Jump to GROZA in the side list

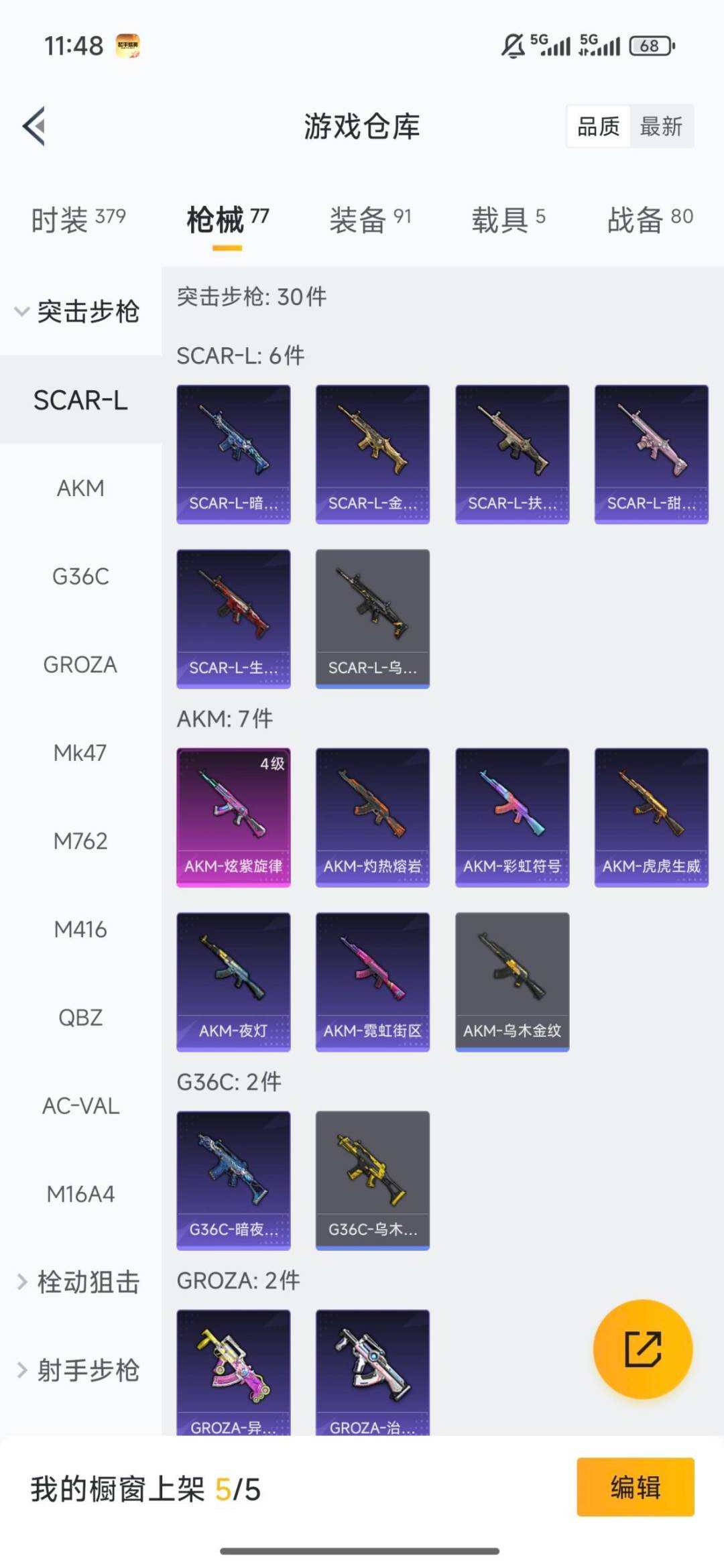[80, 664]
